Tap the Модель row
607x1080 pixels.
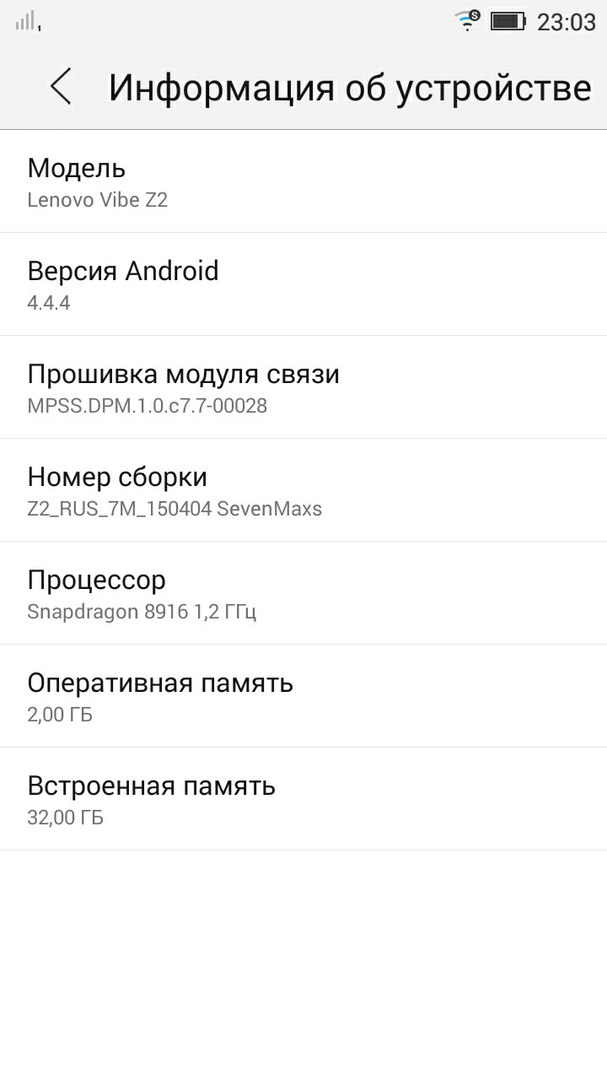tap(303, 182)
